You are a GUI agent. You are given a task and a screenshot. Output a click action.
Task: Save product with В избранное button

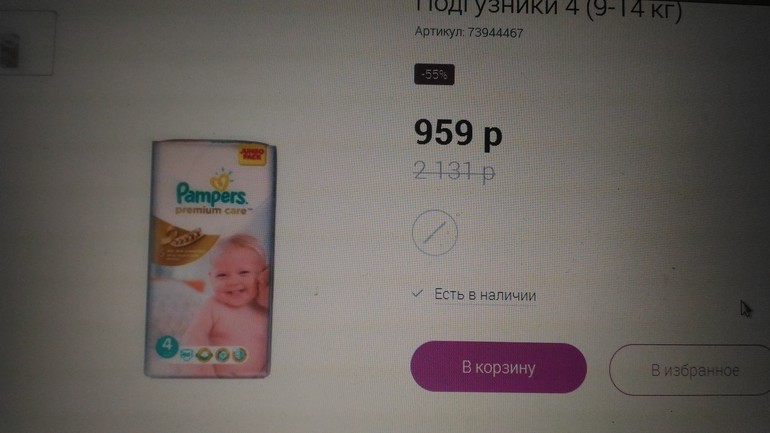(694, 370)
